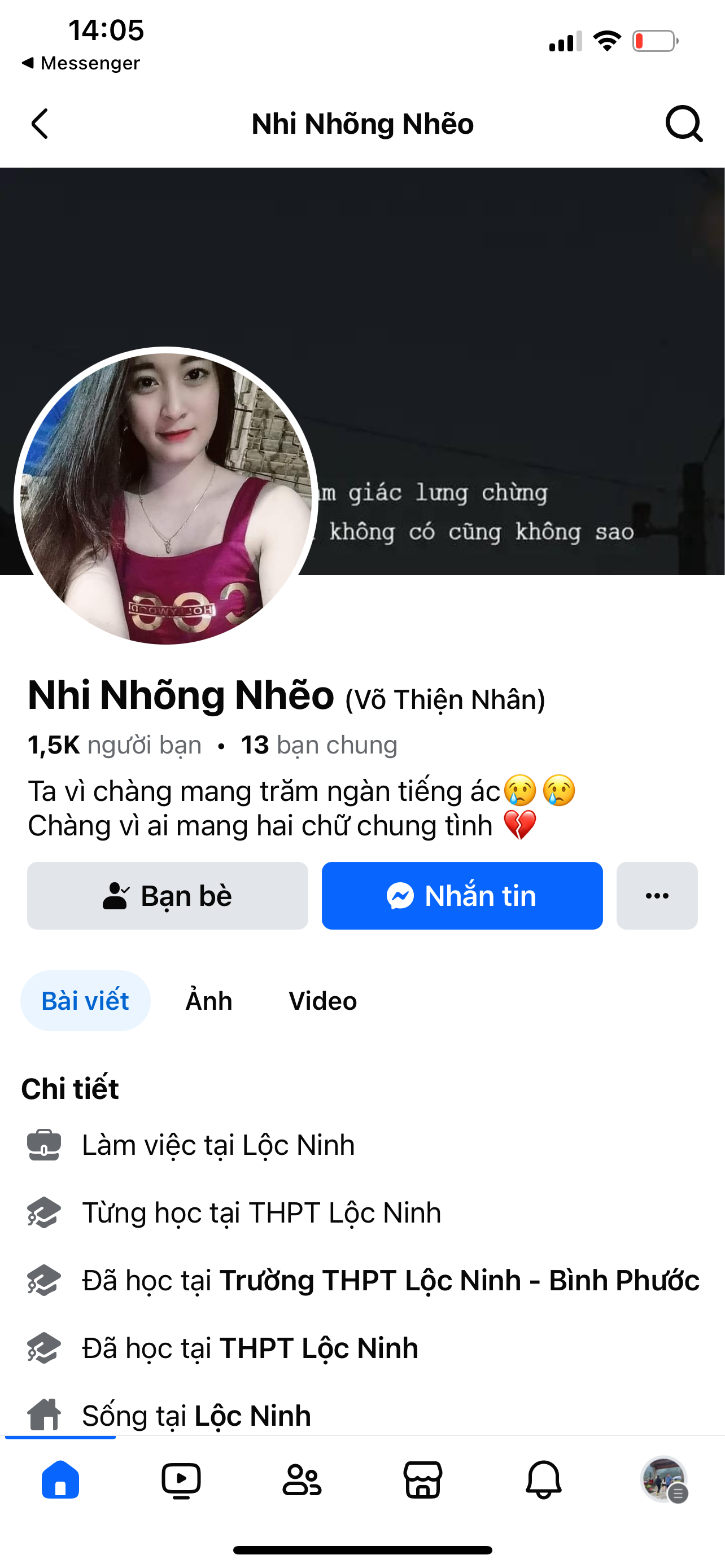
Task: View the 13 bạn chung mutual friends
Action: click(x=319, y=745)
